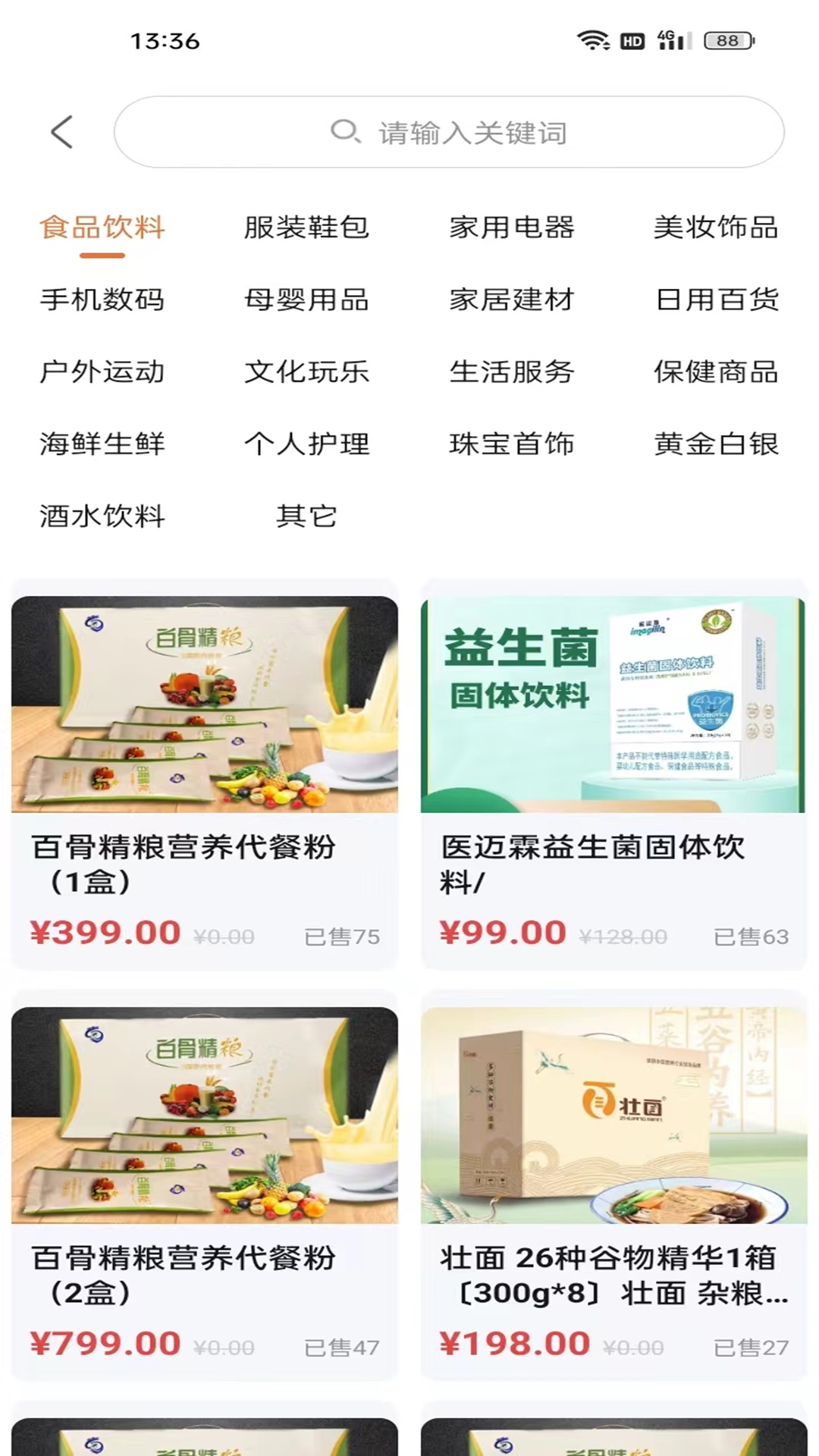The width and height of the screenshot is (819, 1456).
Task: Tap the 户外运动 category
Action: pos(103,372)
